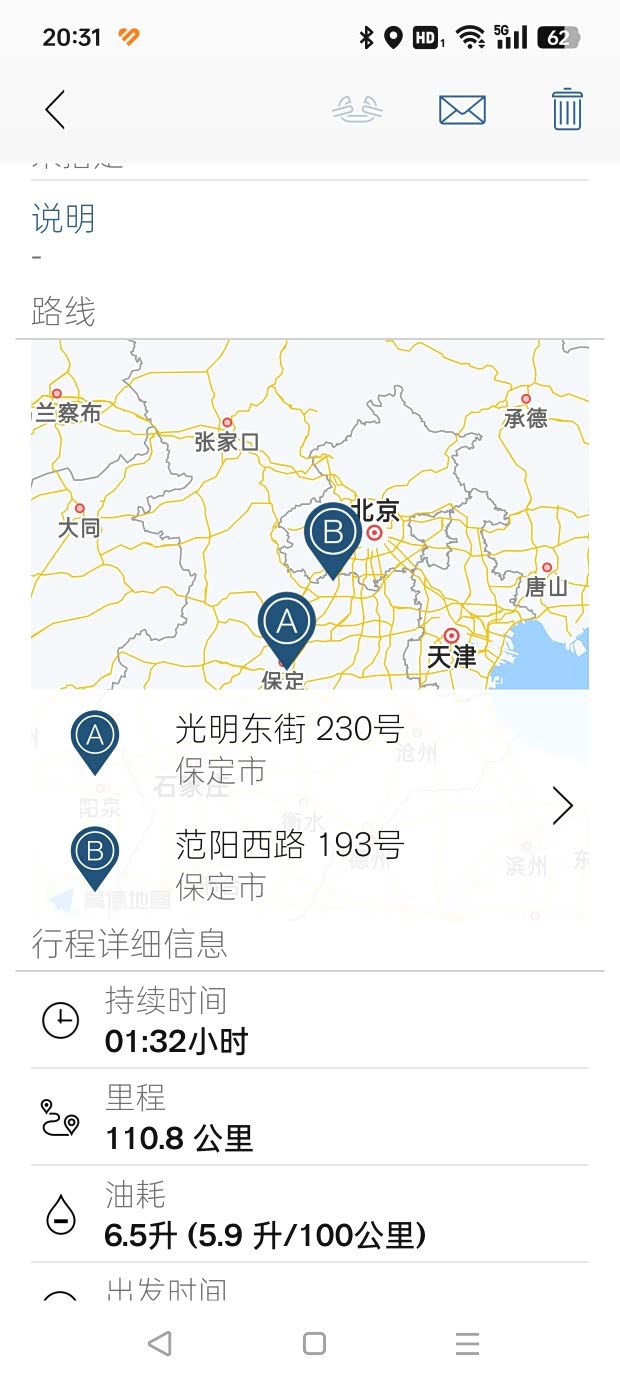Viewport: 620px width, 1386px height.
Task: Expand route details with the chevron arrow
Action: (x=563, y=805)
